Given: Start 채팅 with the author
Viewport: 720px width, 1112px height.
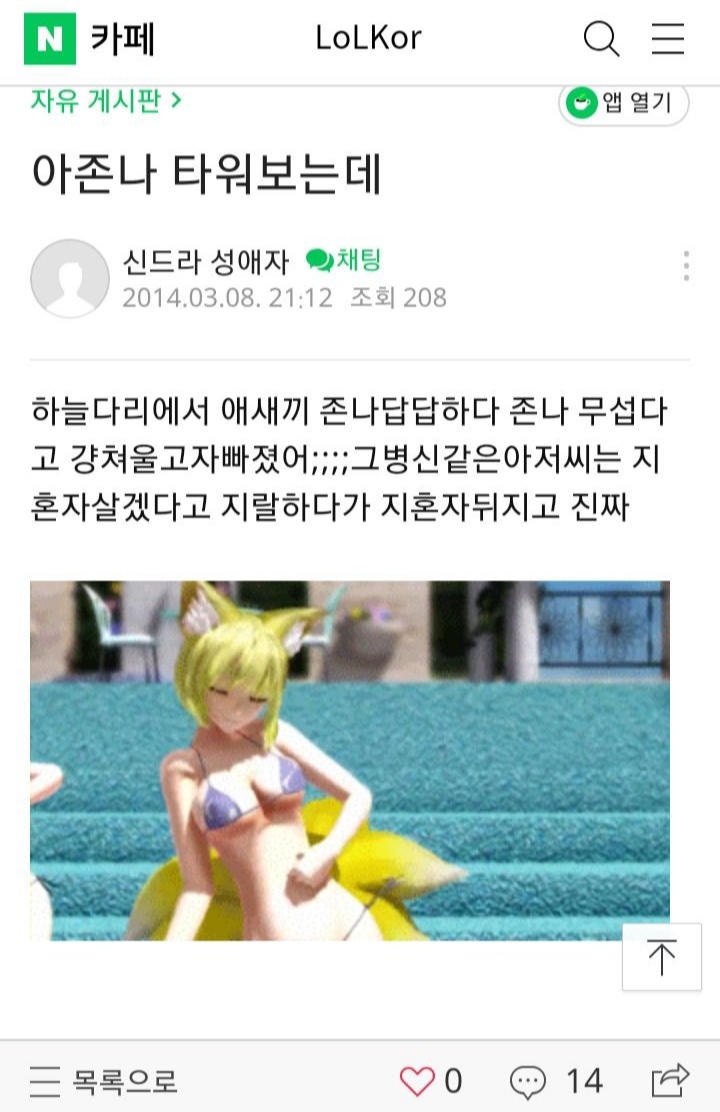Looking at the screenshot, I should click(x=344, y=261).
